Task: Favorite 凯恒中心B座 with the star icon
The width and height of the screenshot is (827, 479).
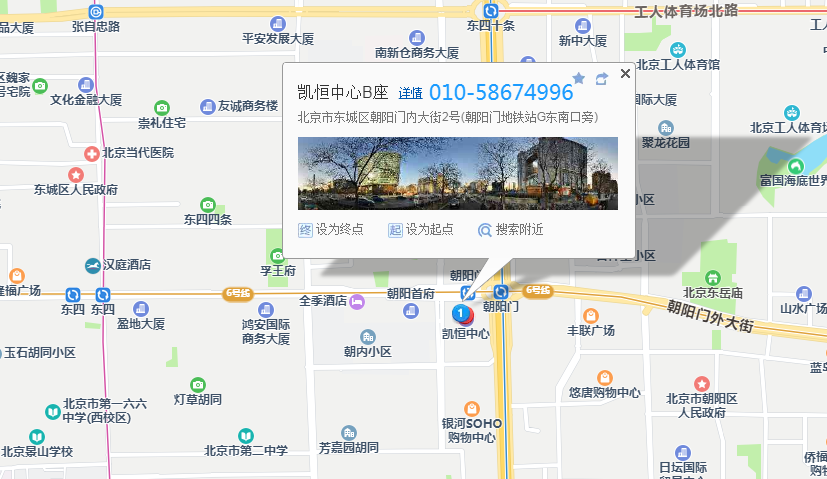Action: coord(579,78)
